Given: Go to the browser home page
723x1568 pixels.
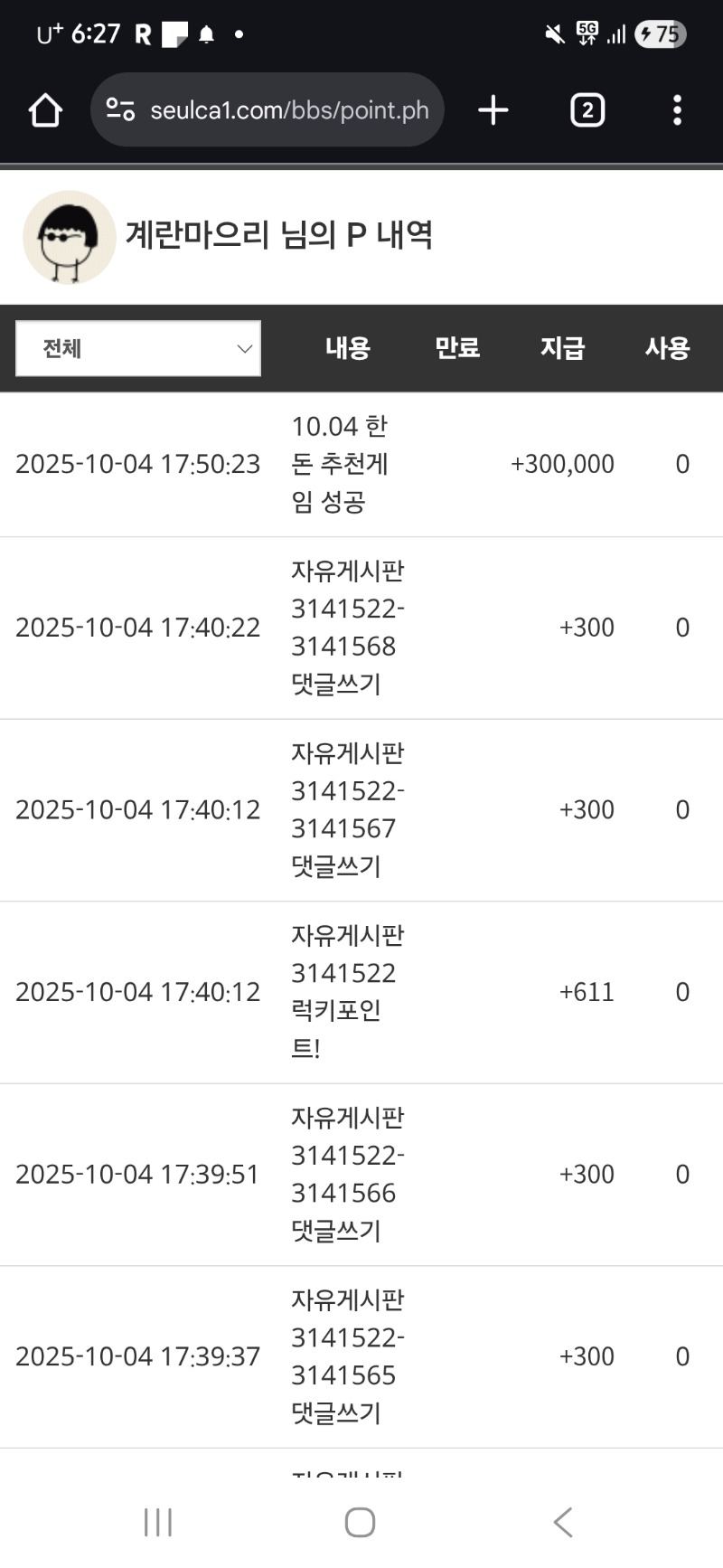Looking at the screenshot, I should (45, 110).
